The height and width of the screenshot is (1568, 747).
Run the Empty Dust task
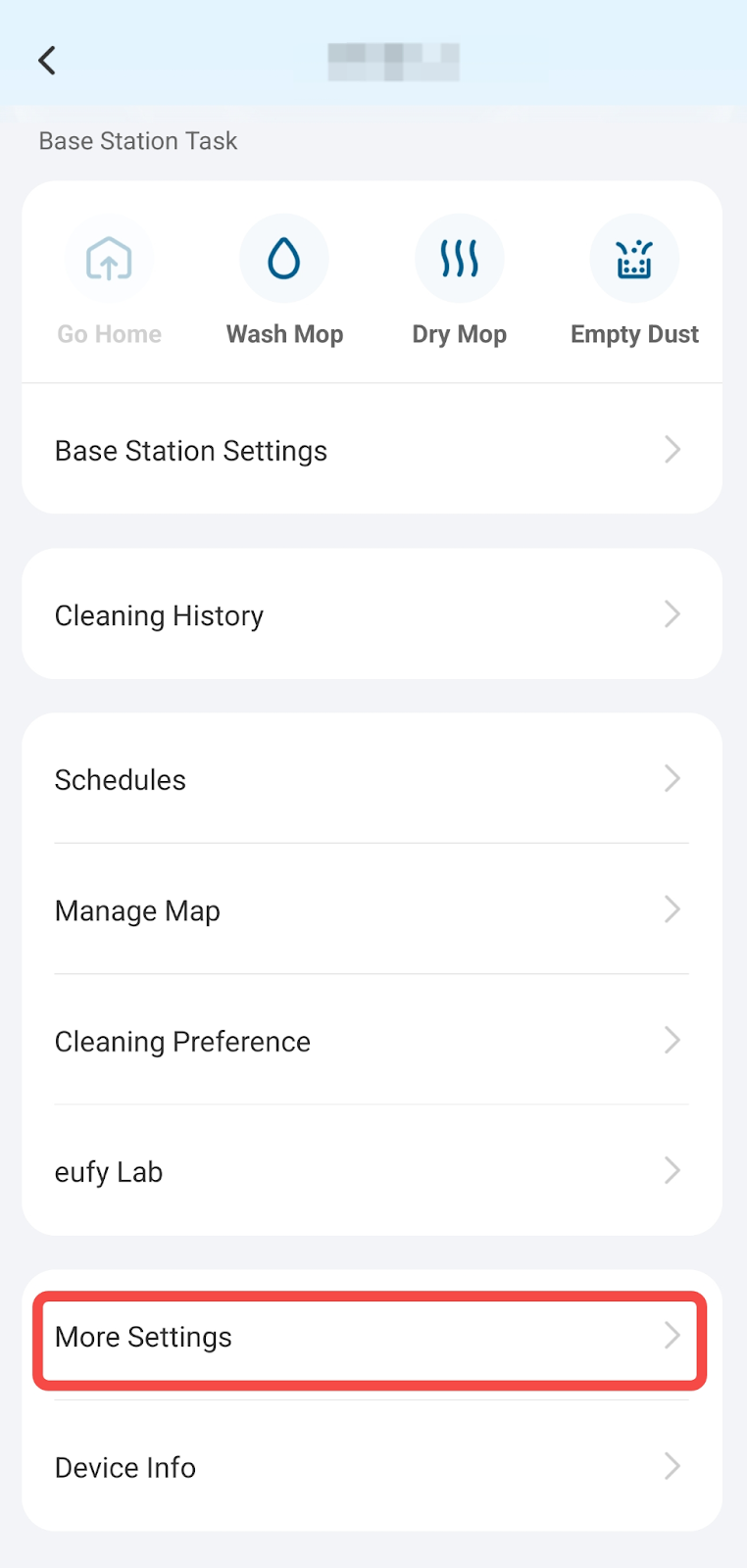click(634, 261)
